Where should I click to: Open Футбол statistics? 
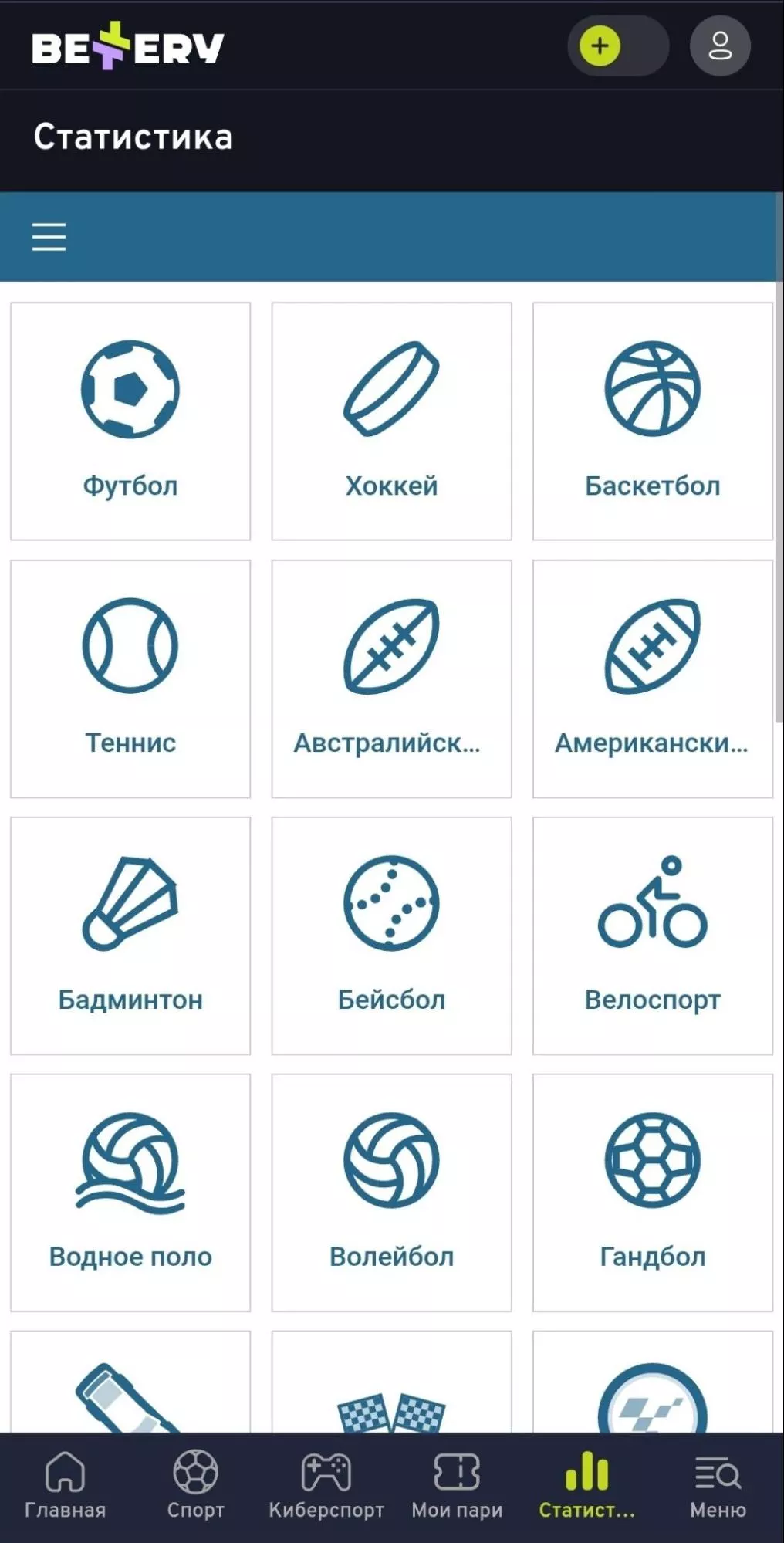coord(130,421)
